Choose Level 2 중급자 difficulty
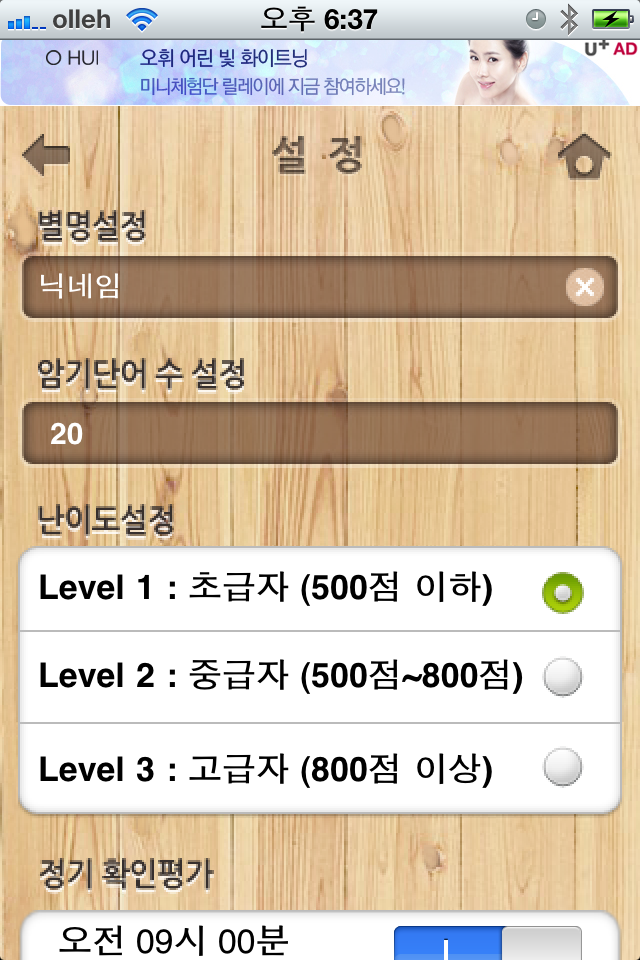This screenshot has height=960, width=640. click(563, 678)
